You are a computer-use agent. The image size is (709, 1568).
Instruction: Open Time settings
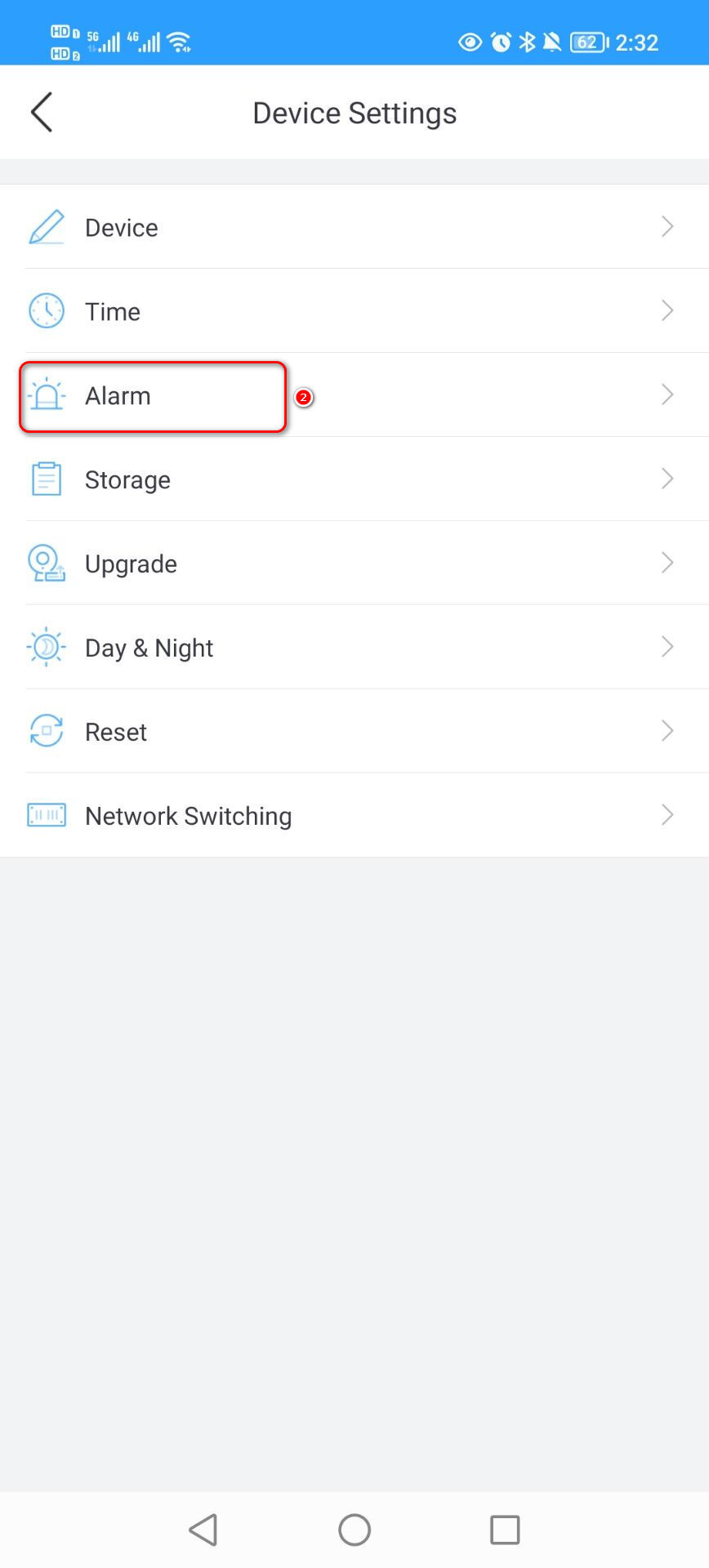(x=354, y=311)
